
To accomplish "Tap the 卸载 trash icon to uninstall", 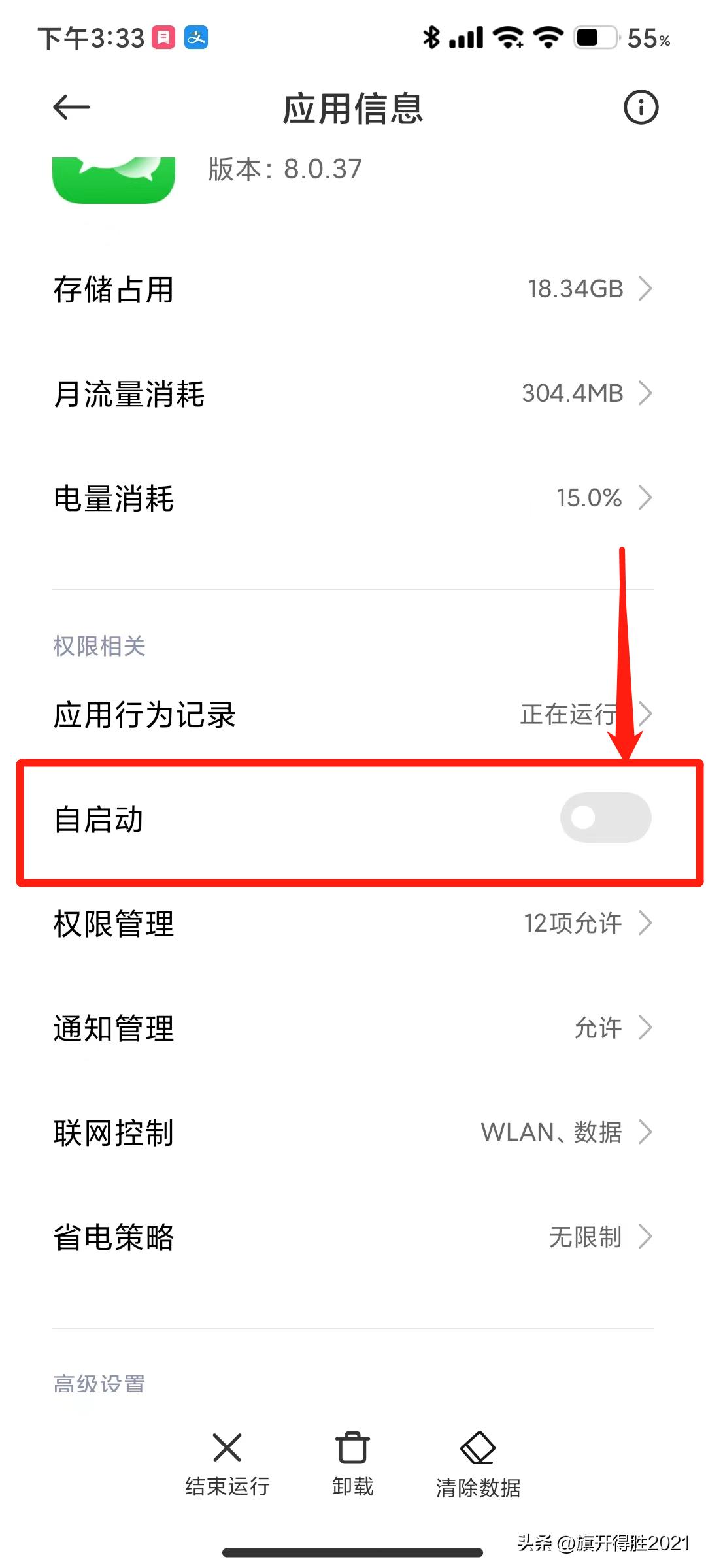I will pos(351,1448).
